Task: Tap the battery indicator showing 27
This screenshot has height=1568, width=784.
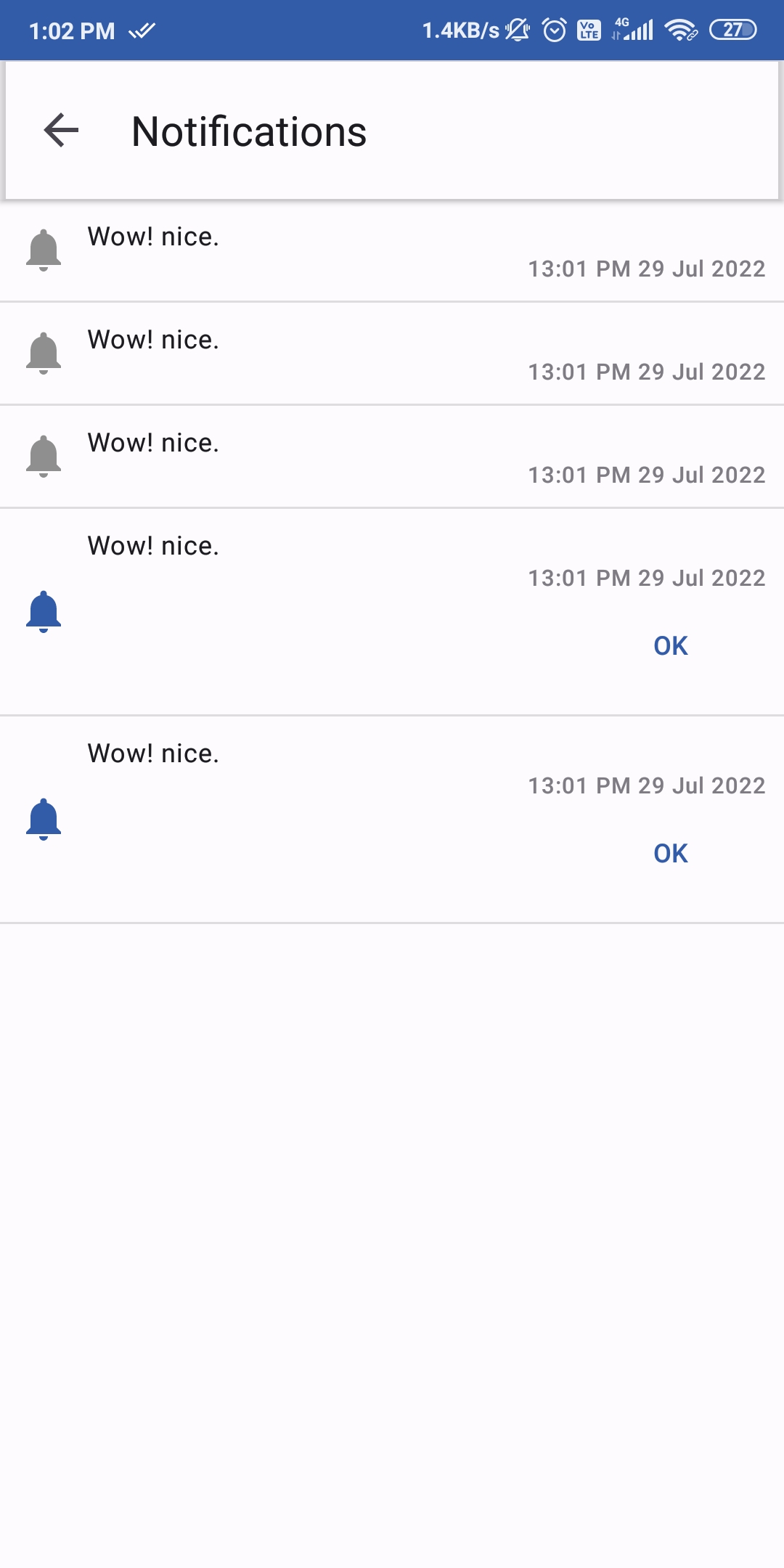Action: click(x=734, y=30)
